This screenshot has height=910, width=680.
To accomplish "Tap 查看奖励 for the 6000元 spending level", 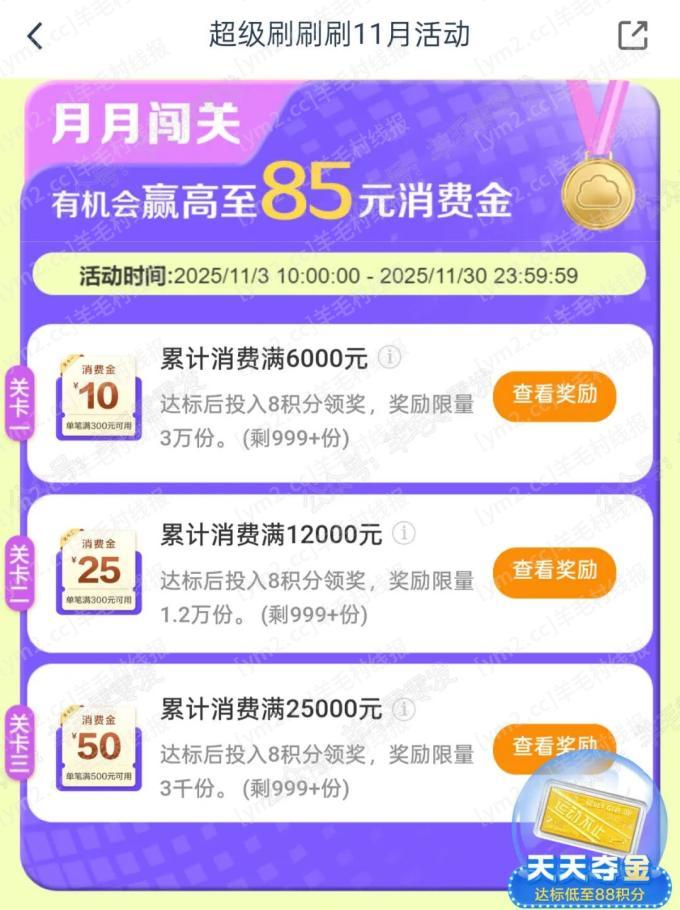I will click(x=554, y=395).
